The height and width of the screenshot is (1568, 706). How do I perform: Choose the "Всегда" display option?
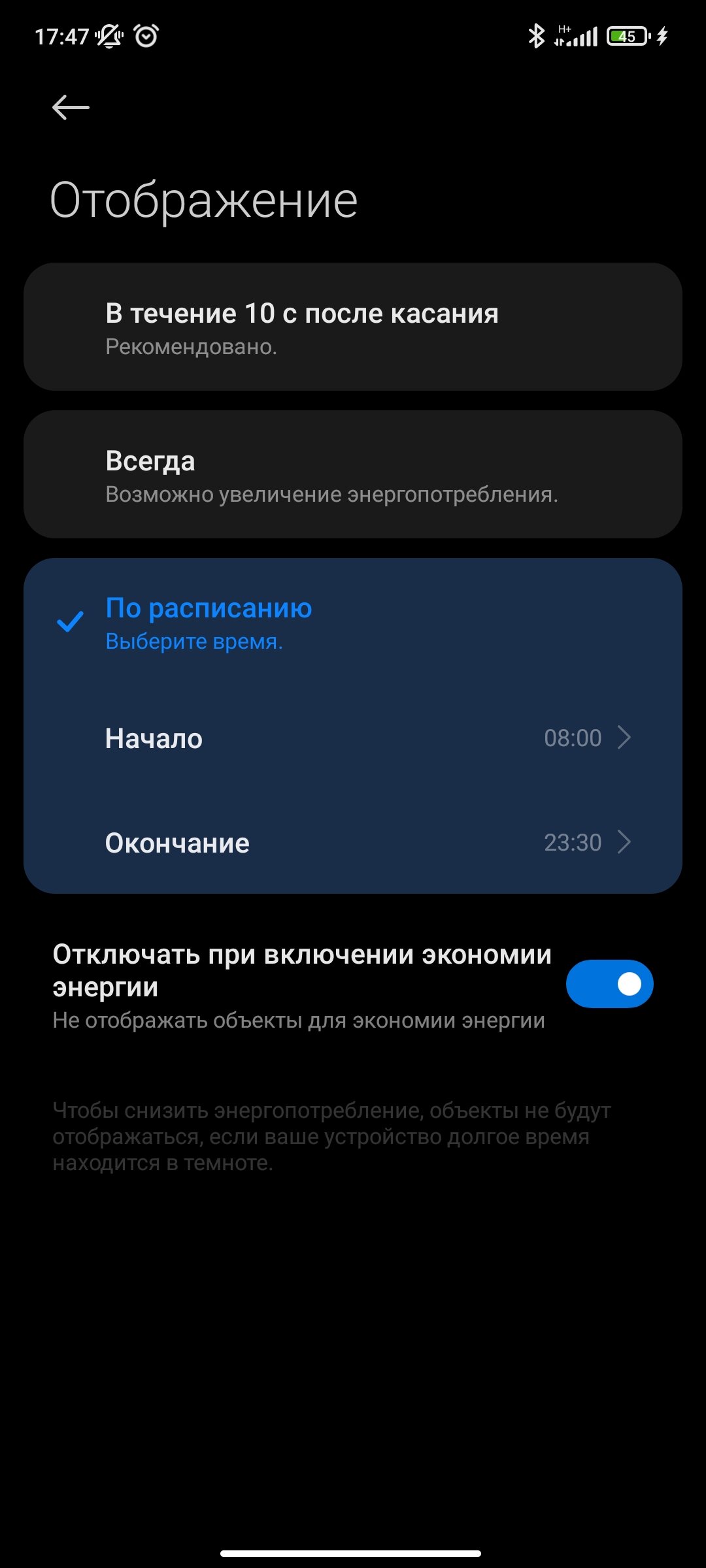(353, 474)
